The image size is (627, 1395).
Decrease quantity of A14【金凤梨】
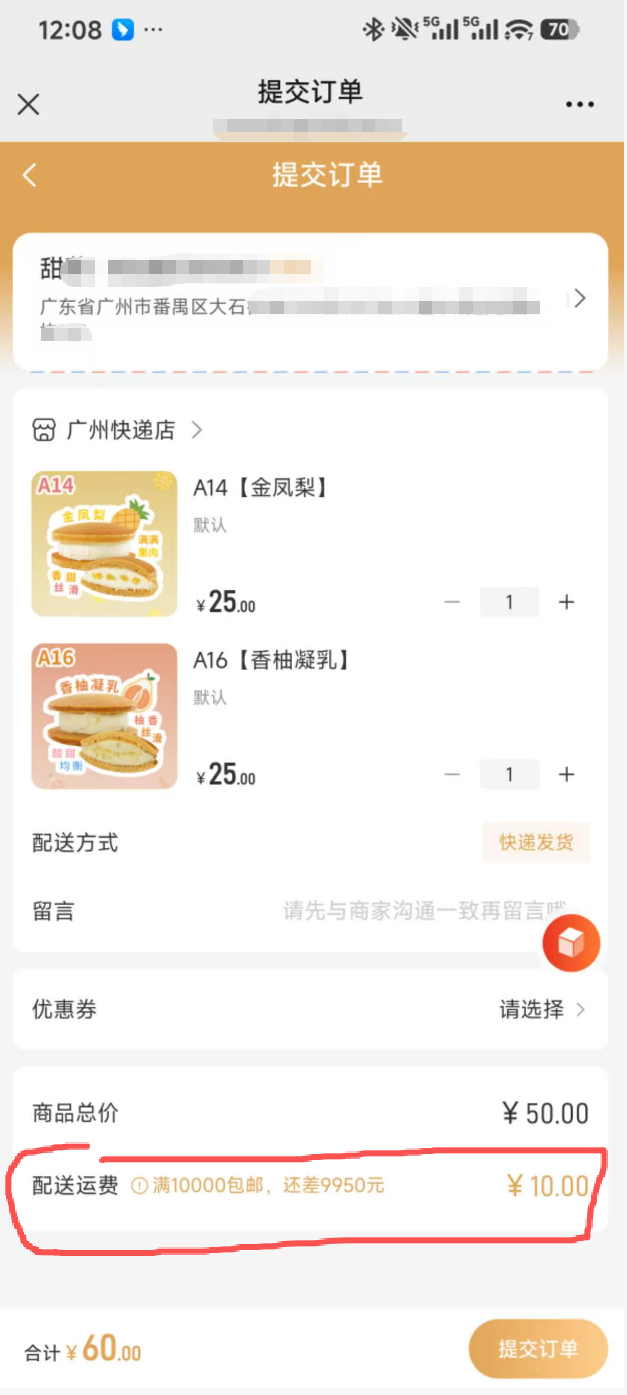point(452,602)
